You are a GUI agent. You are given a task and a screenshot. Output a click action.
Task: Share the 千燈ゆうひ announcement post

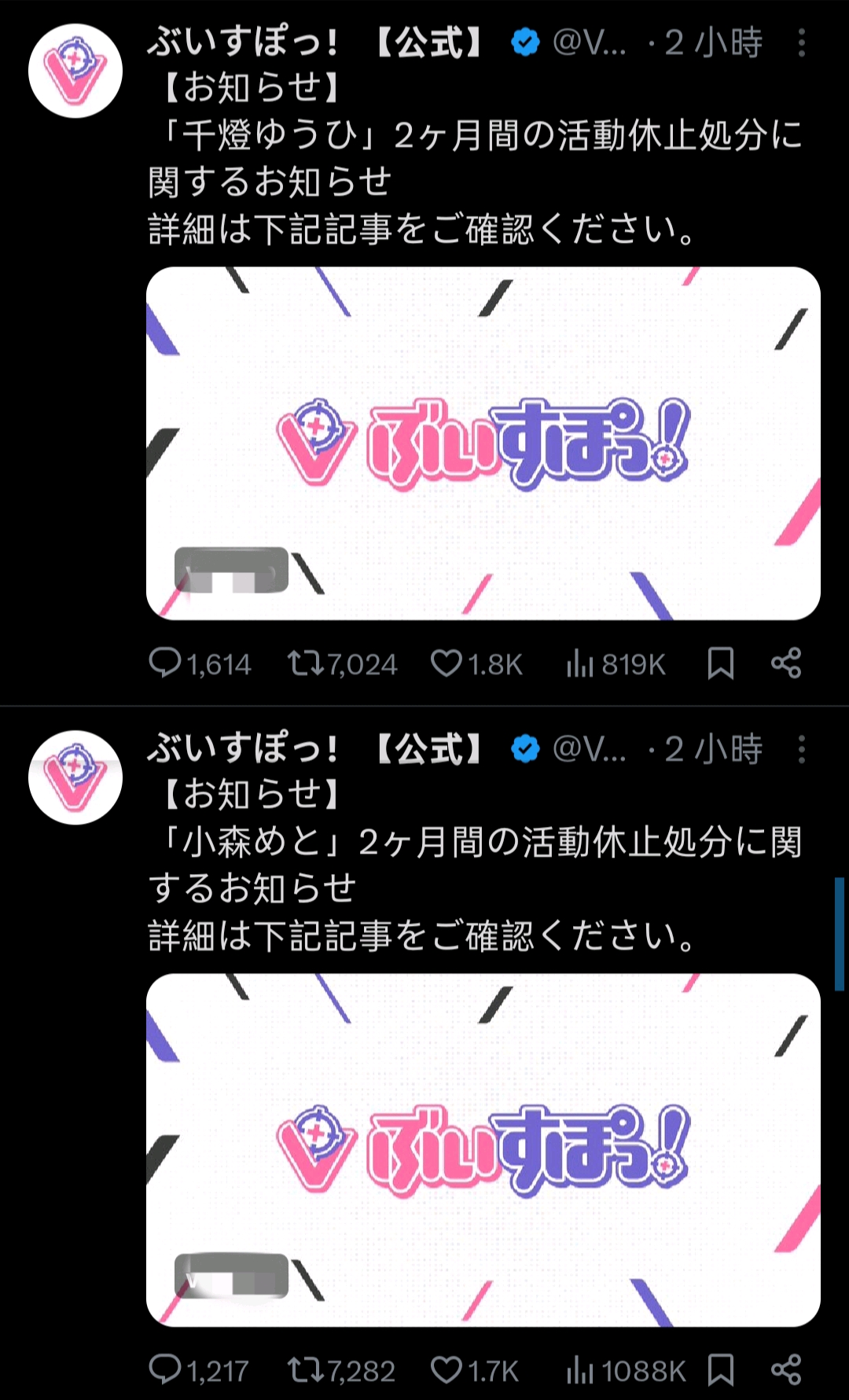point(785,663)
